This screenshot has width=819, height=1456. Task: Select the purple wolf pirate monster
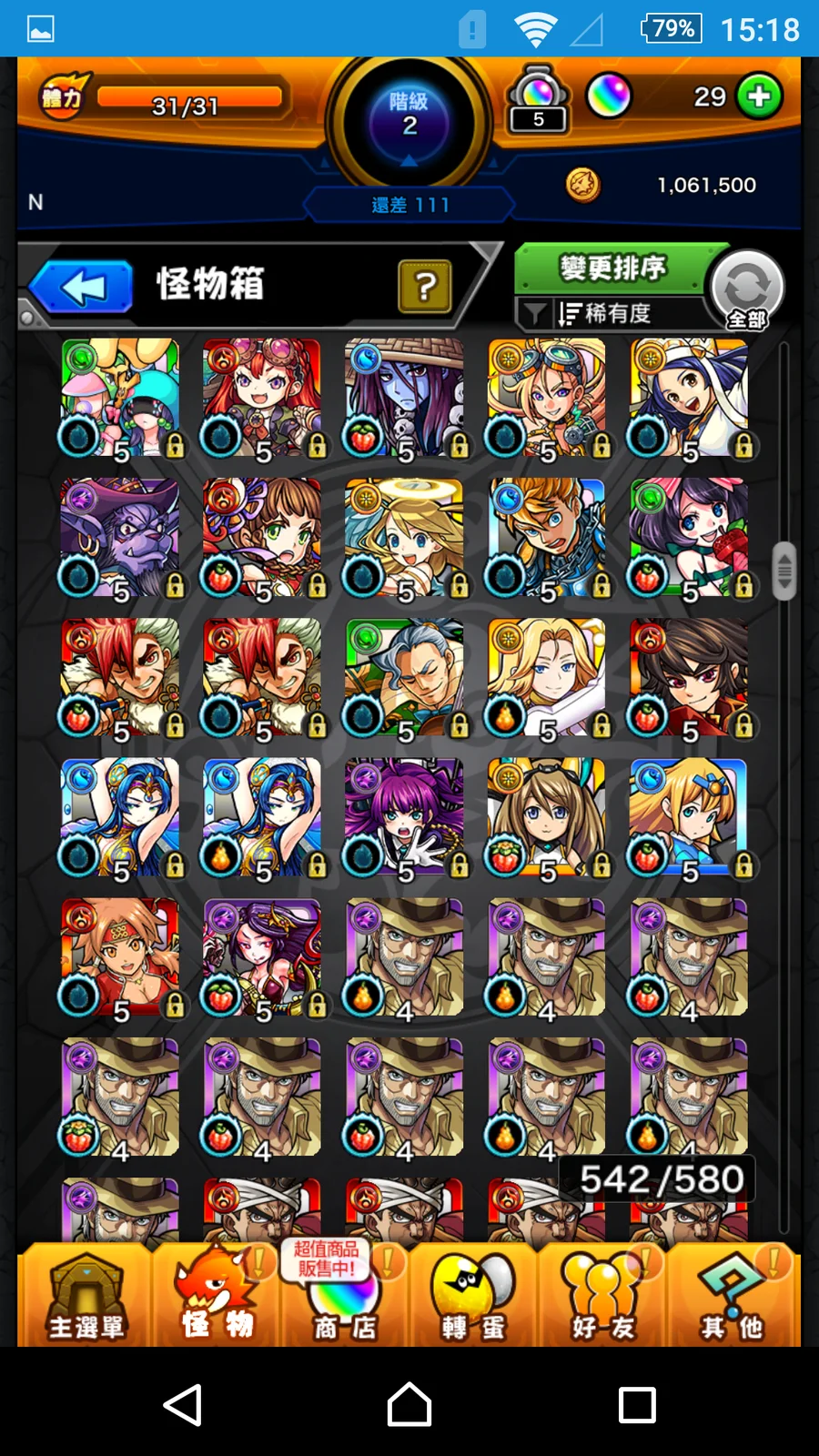click(x=120, y=538)
